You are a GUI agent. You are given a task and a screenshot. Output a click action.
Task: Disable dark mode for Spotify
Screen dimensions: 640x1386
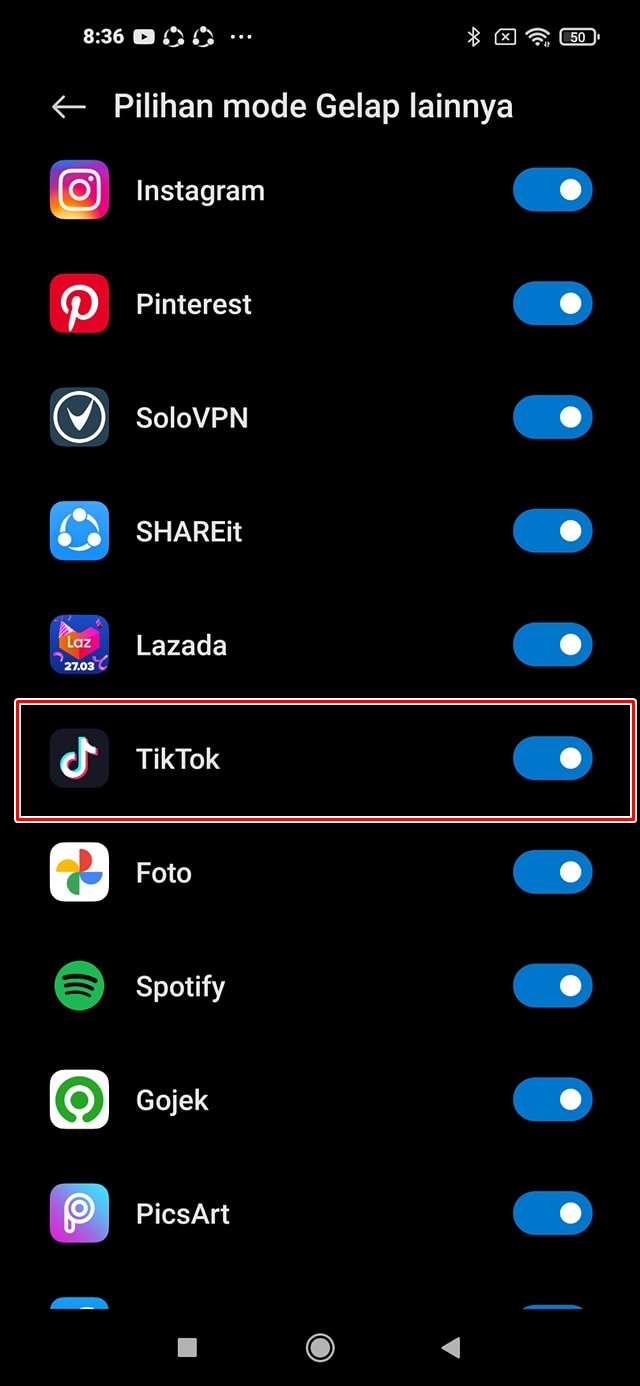click(x=552, y=986)
